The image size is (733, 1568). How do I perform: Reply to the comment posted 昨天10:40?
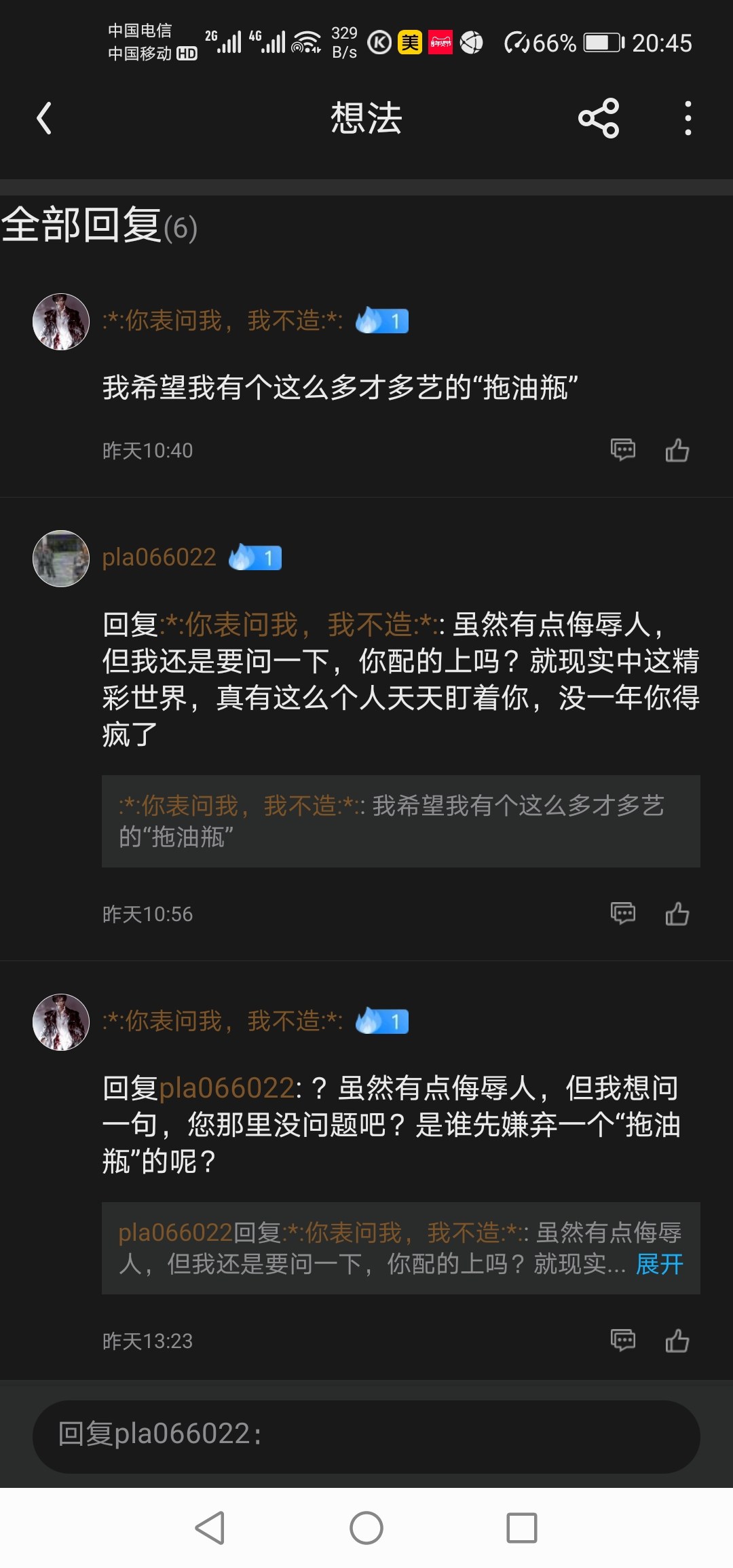[x=622, y=450]
